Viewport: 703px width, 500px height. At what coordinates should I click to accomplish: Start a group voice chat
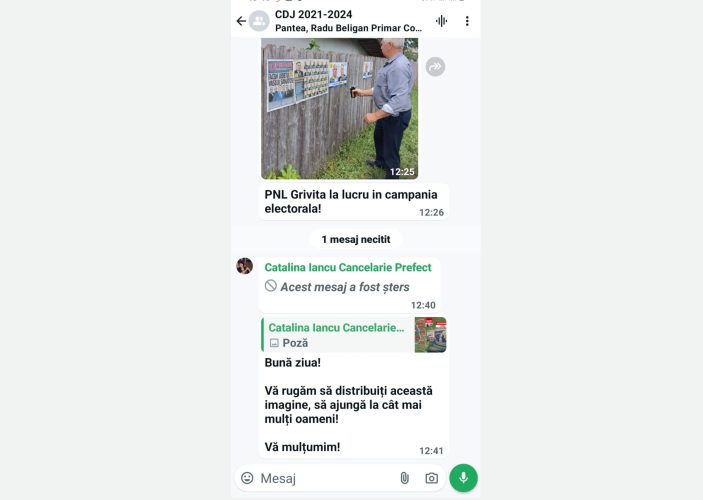tap(442, 21)
